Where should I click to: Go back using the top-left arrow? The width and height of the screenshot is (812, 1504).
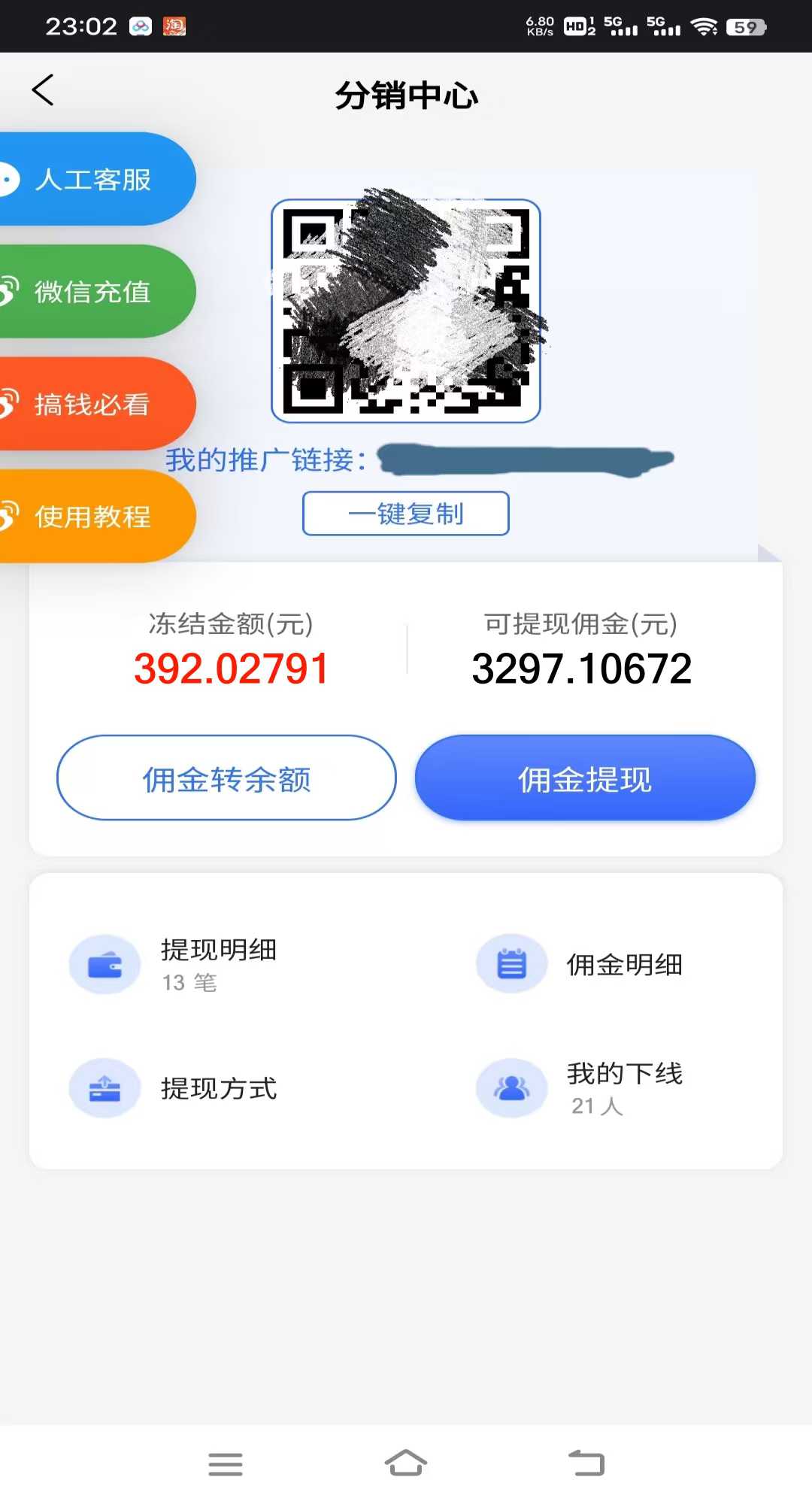tap(43, 90)
